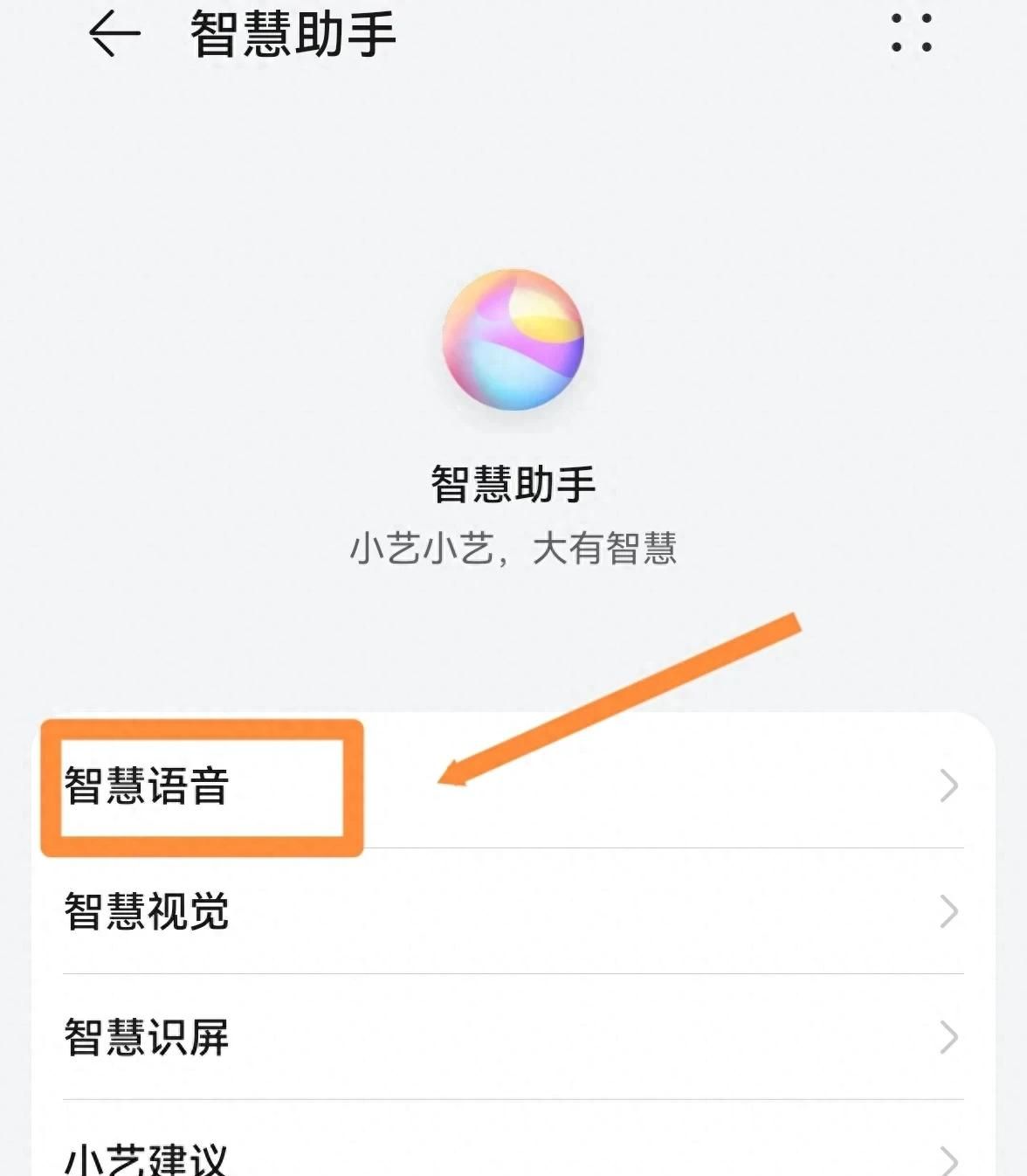Image resolution: width=1027 pixels, height=1176 pixels.
Task: Go back from 智慧助手 page
Action: tap(114, 34)
